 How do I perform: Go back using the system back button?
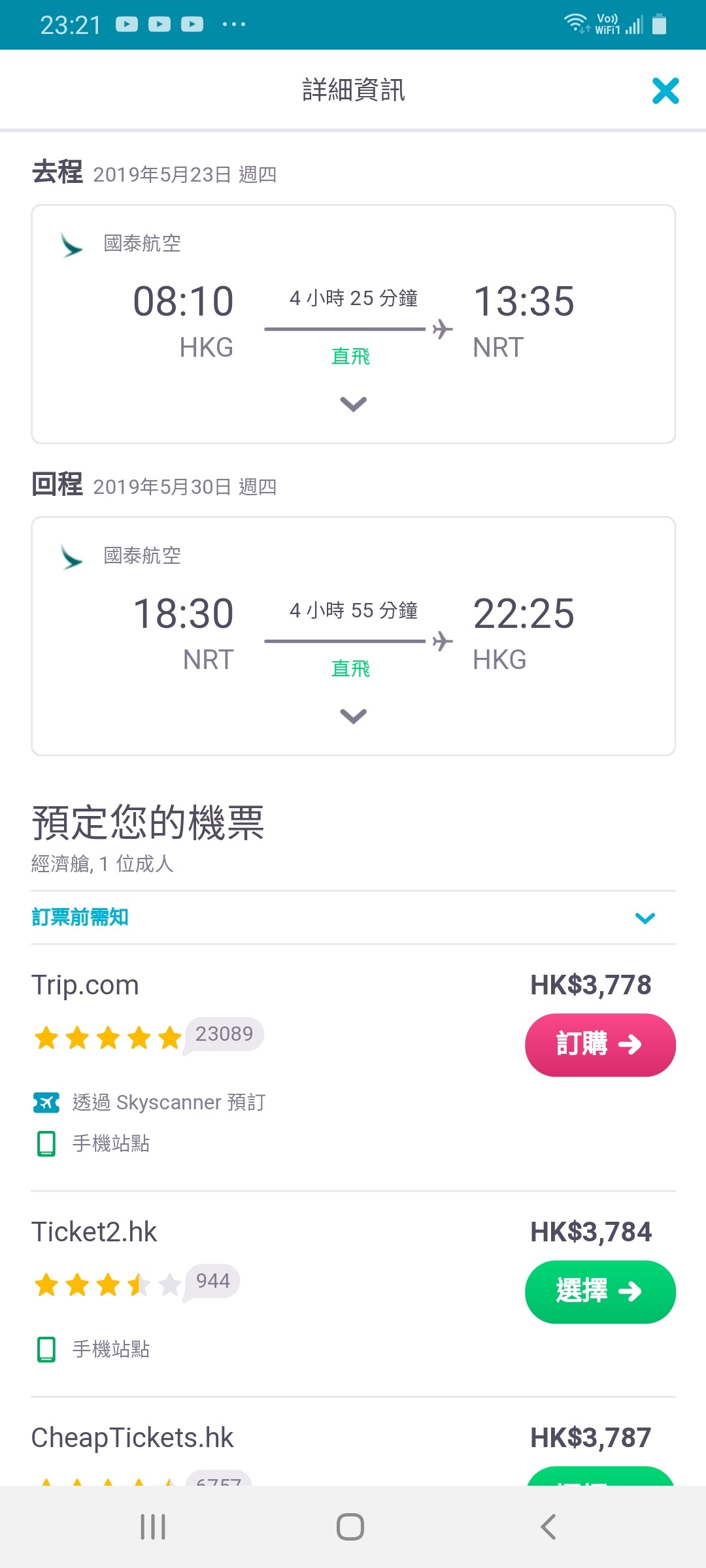(548, 1527)
